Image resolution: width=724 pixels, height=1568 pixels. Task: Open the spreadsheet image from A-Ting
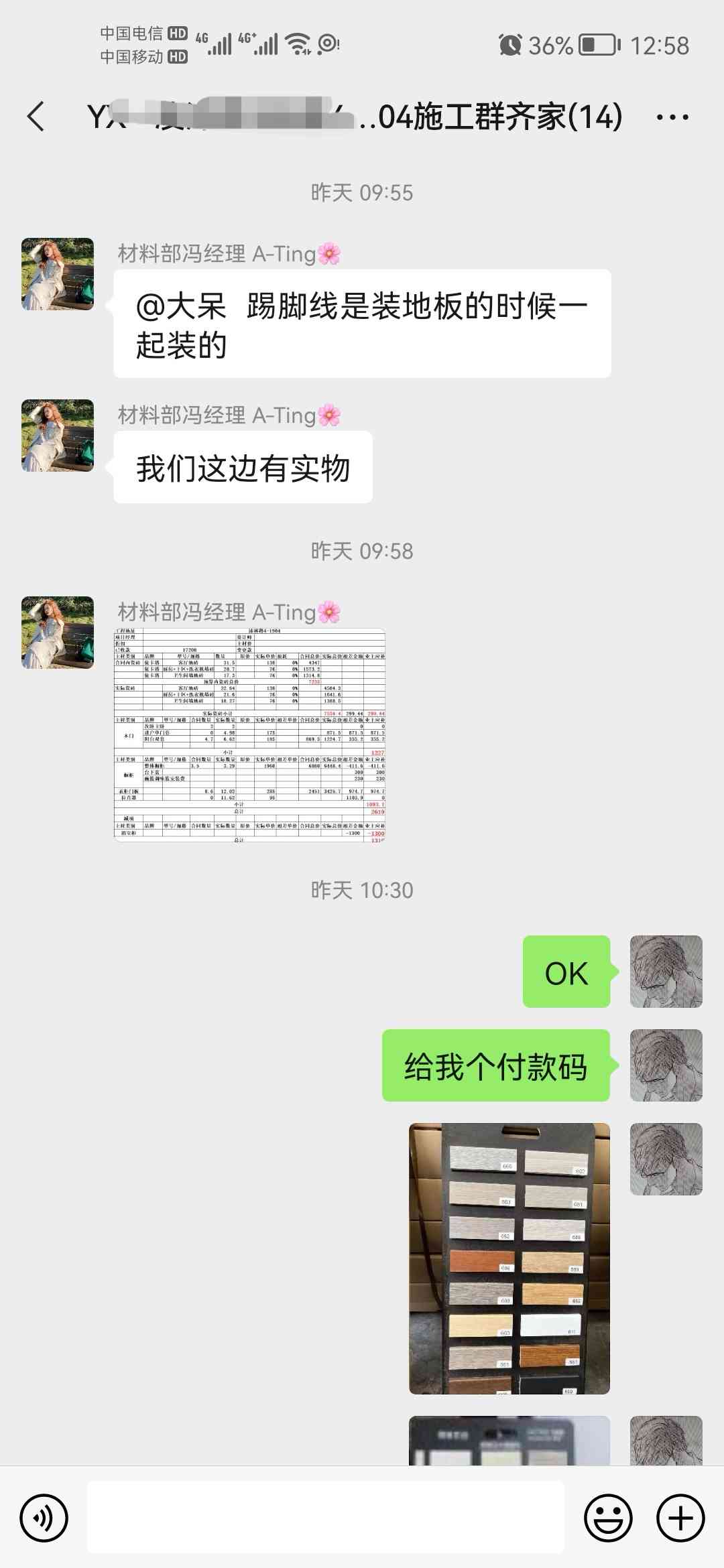(250, 734)
